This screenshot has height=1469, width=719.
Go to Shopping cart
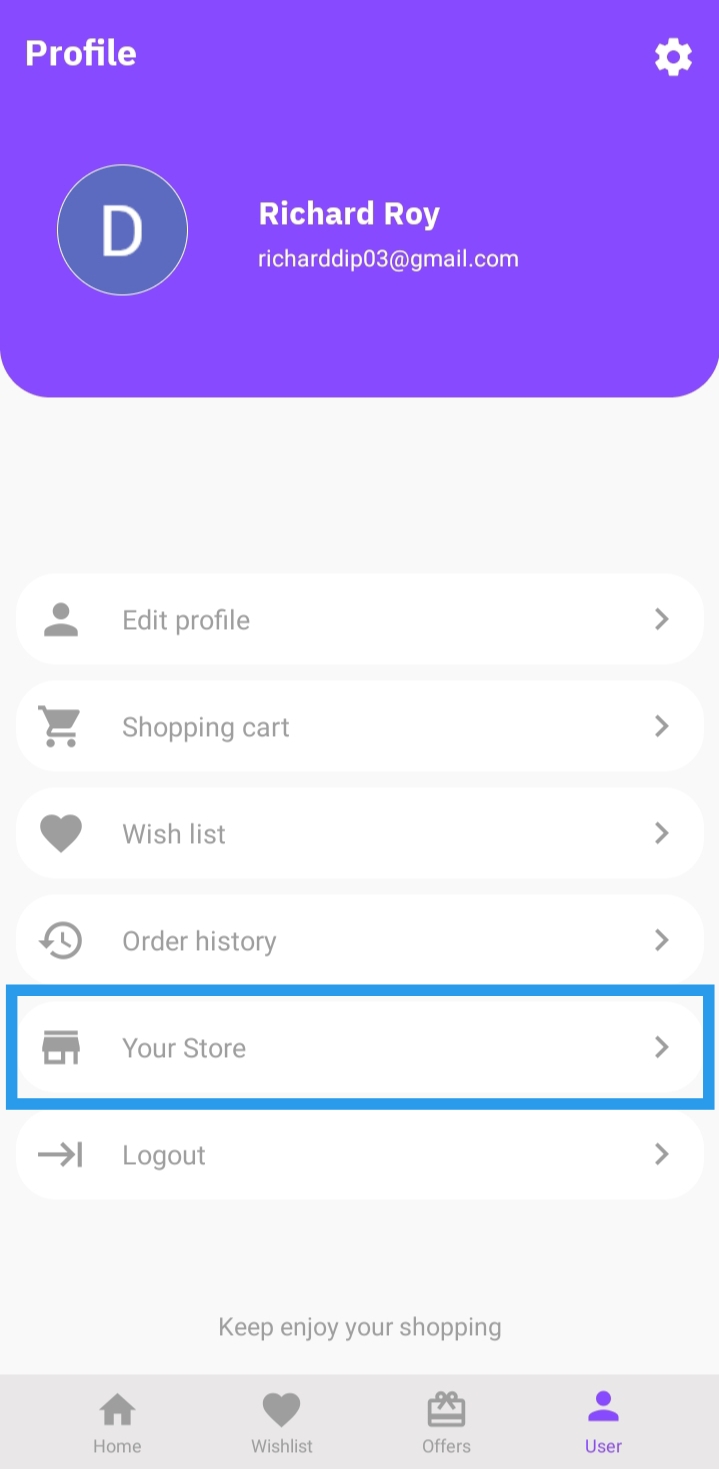360,727
